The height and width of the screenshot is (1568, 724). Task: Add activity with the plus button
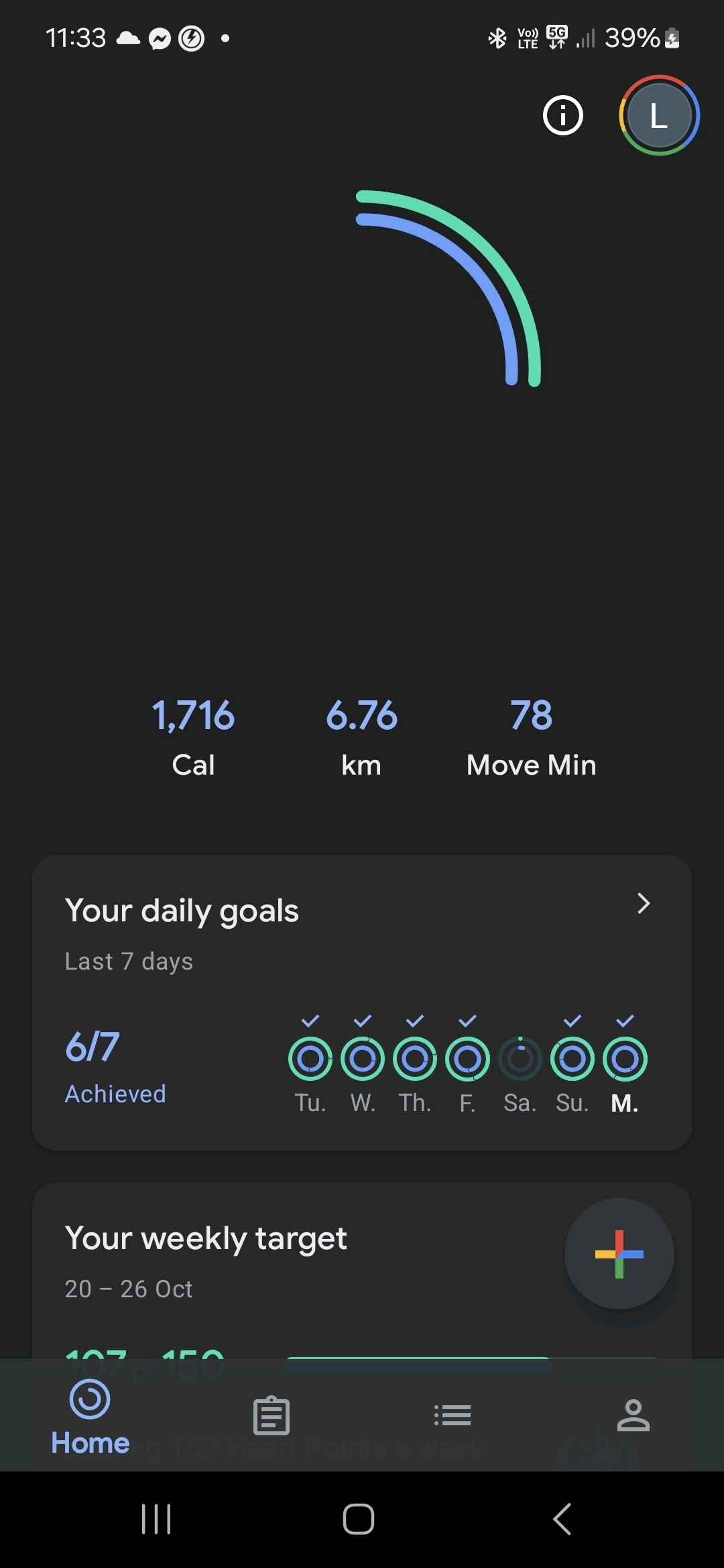coord(619,1254)
